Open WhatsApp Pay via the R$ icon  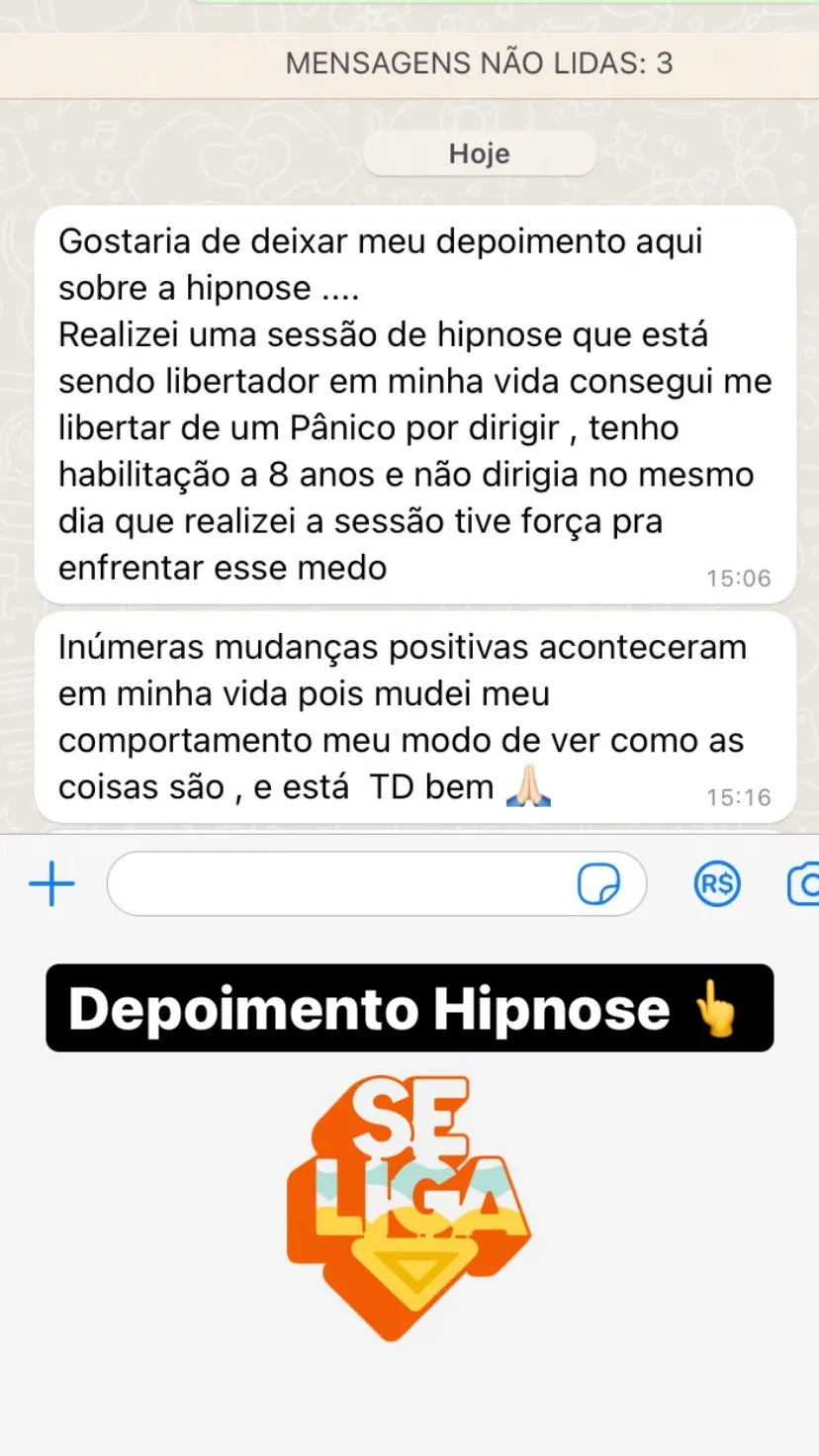click(x=716, y=883)
